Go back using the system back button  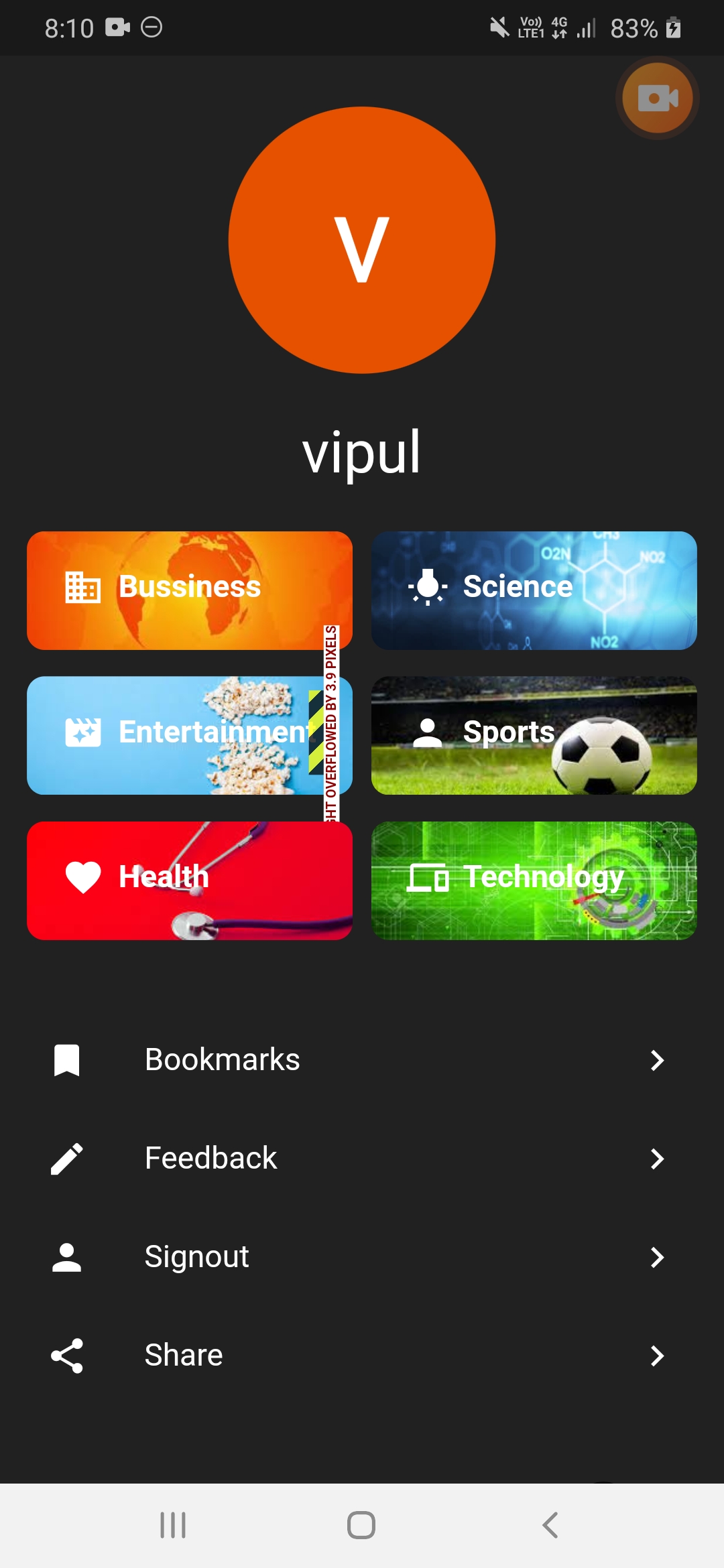tap(550, 1525)
